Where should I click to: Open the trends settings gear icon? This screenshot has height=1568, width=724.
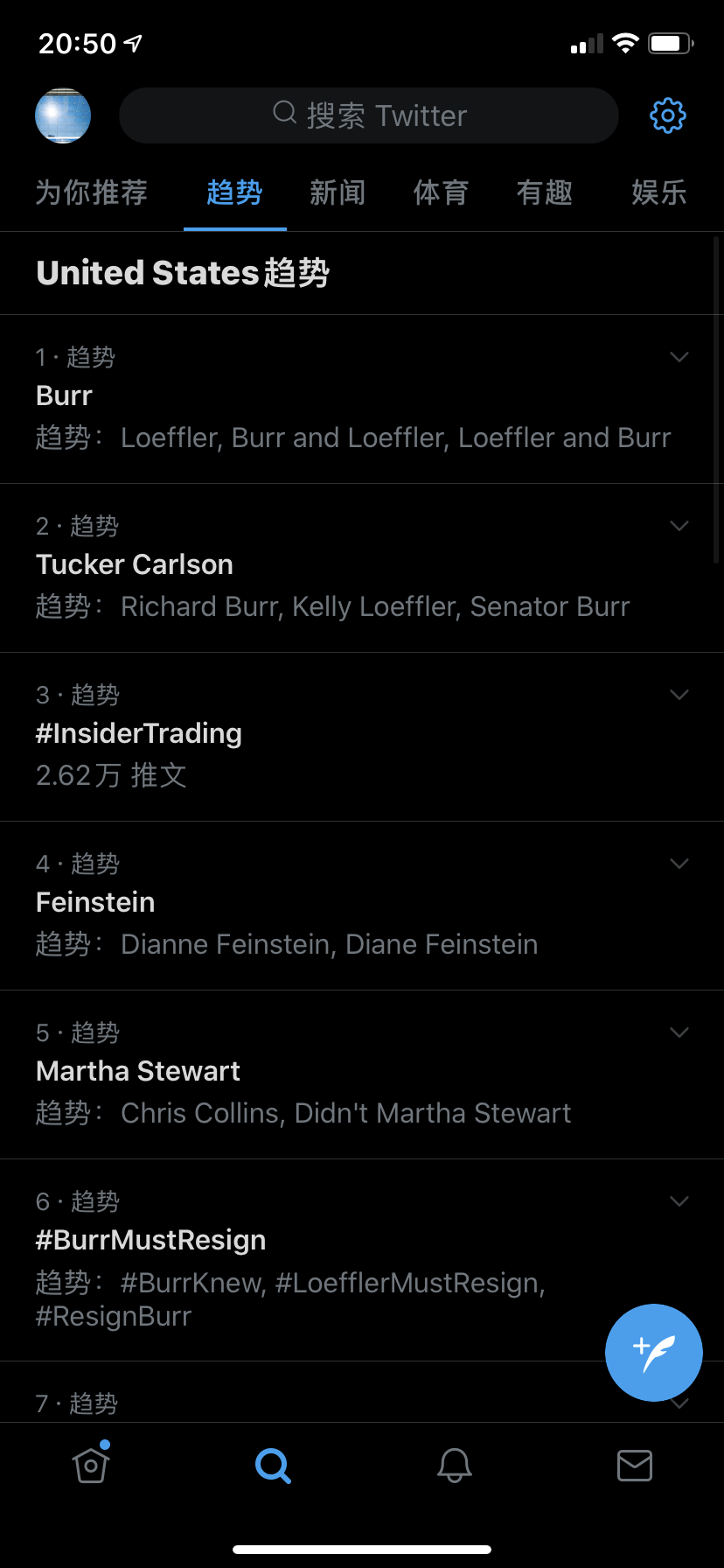pyautogui.click(x=668, y=115)
